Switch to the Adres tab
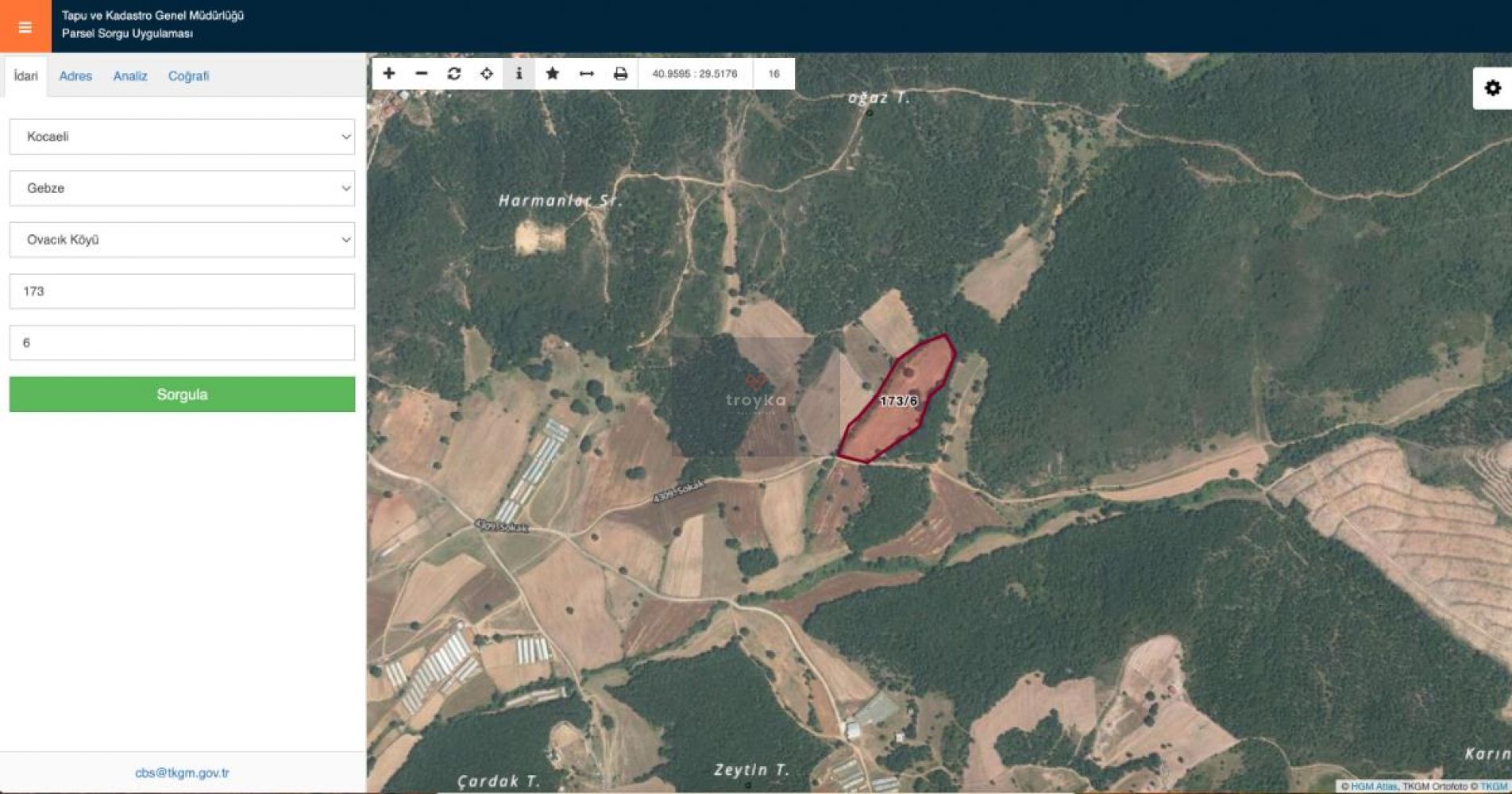The height and width of the screenshot is (794, 1512). click(75, 76)
